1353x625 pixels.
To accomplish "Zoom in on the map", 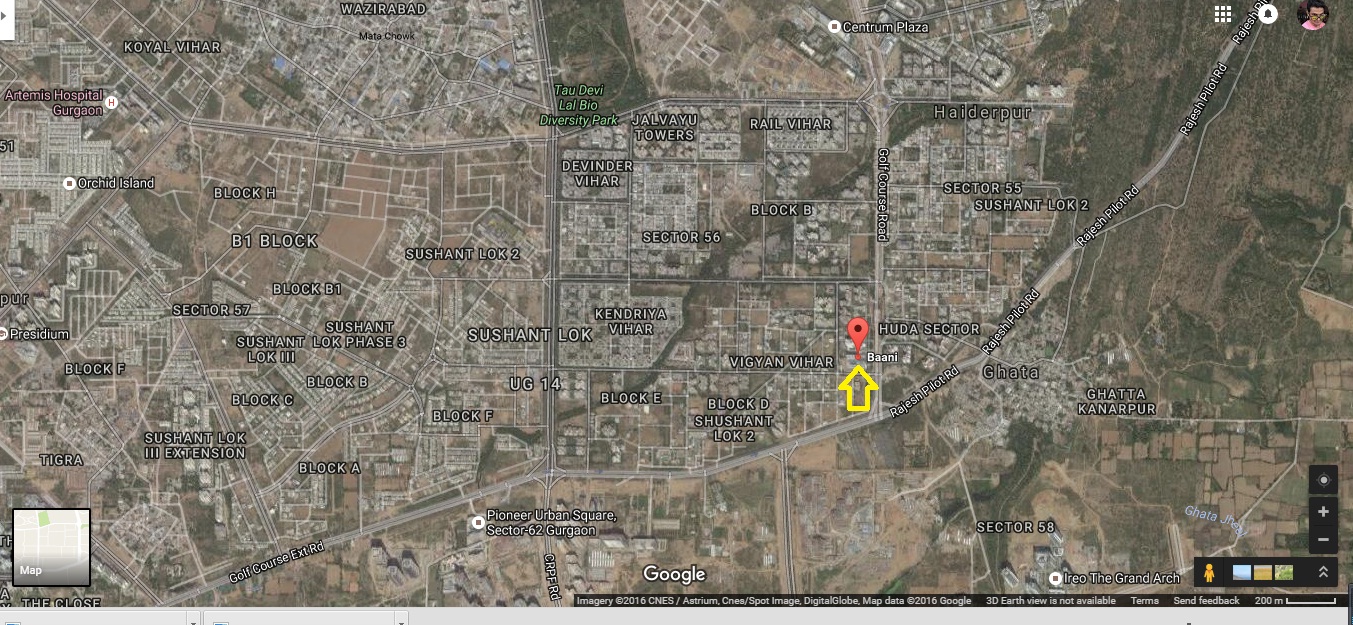I will [1323, 512].
